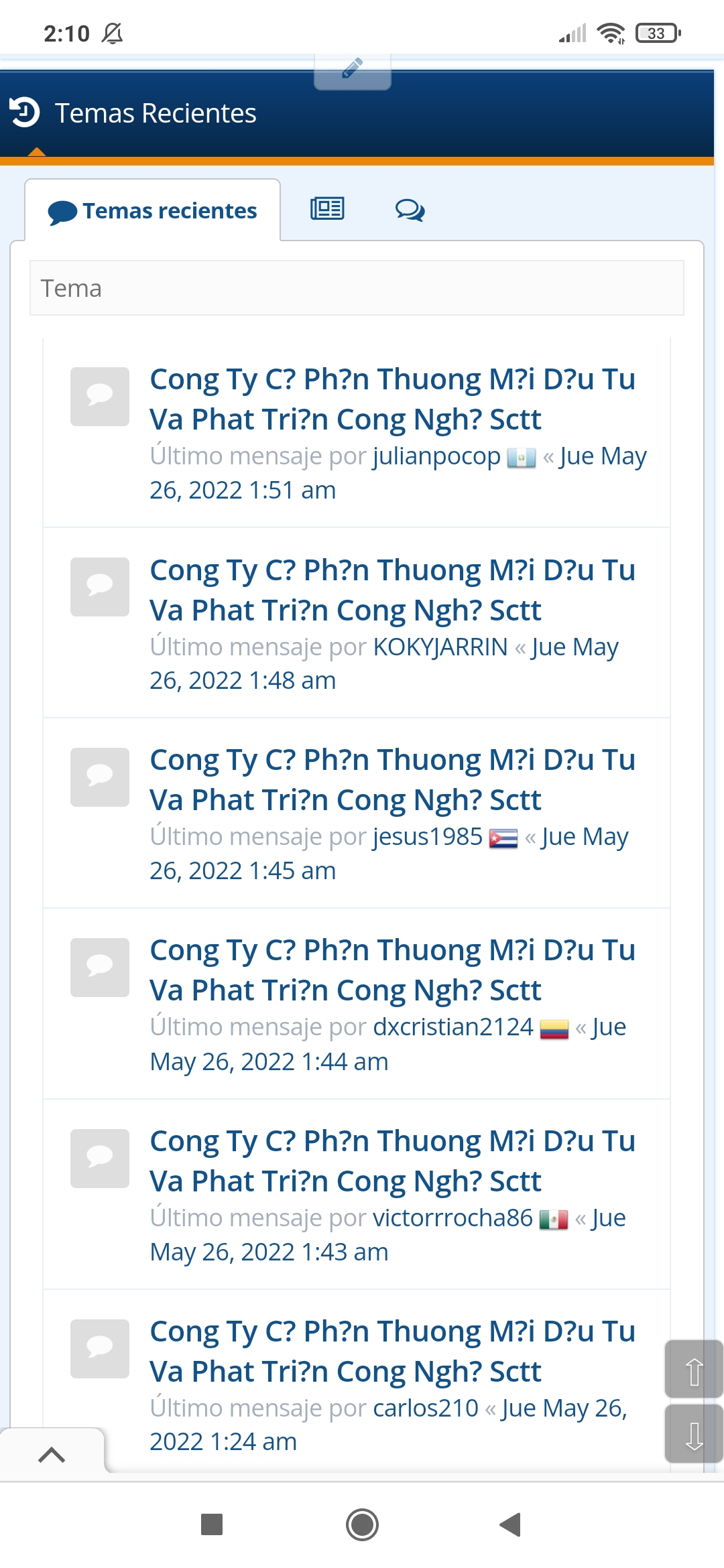Open the topic last posted by julianpocop

(392, 399)
